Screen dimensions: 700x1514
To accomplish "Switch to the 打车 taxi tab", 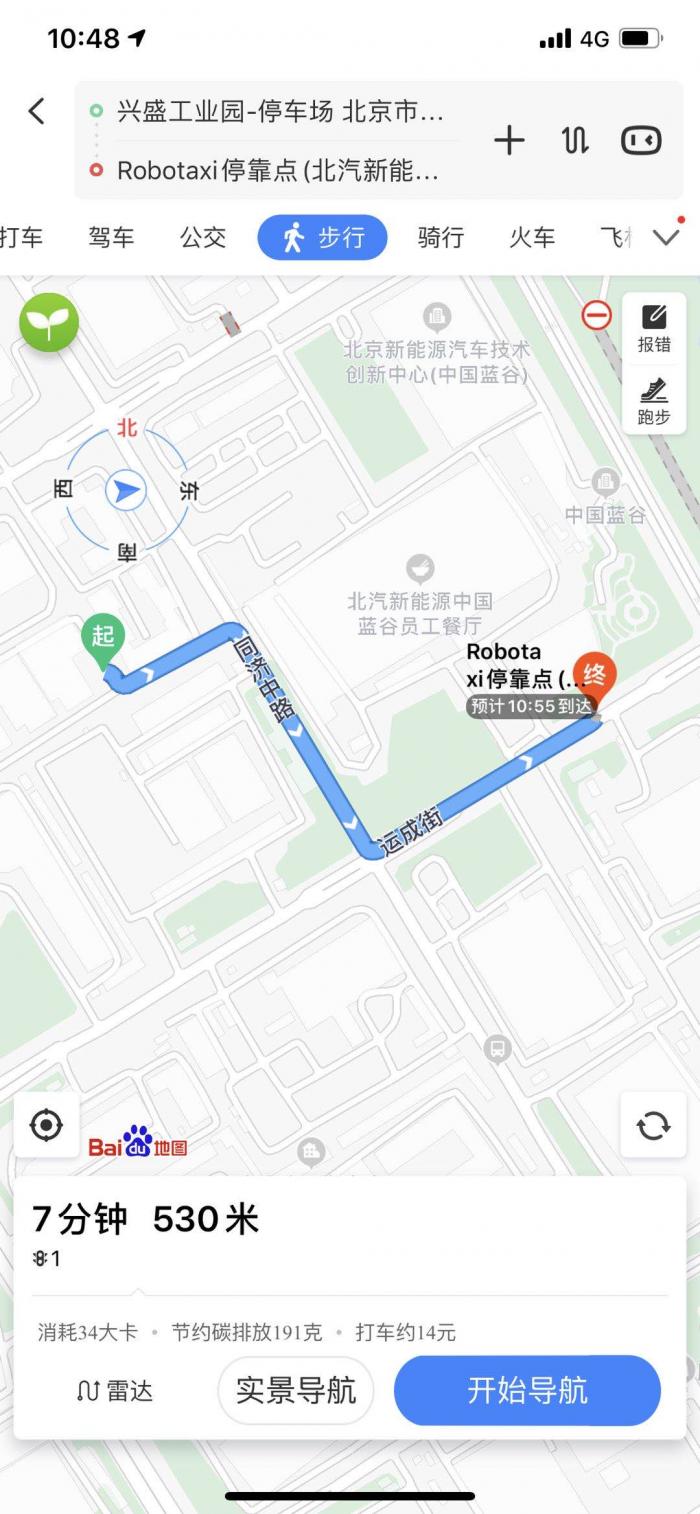I will click(x=22, y=238).
